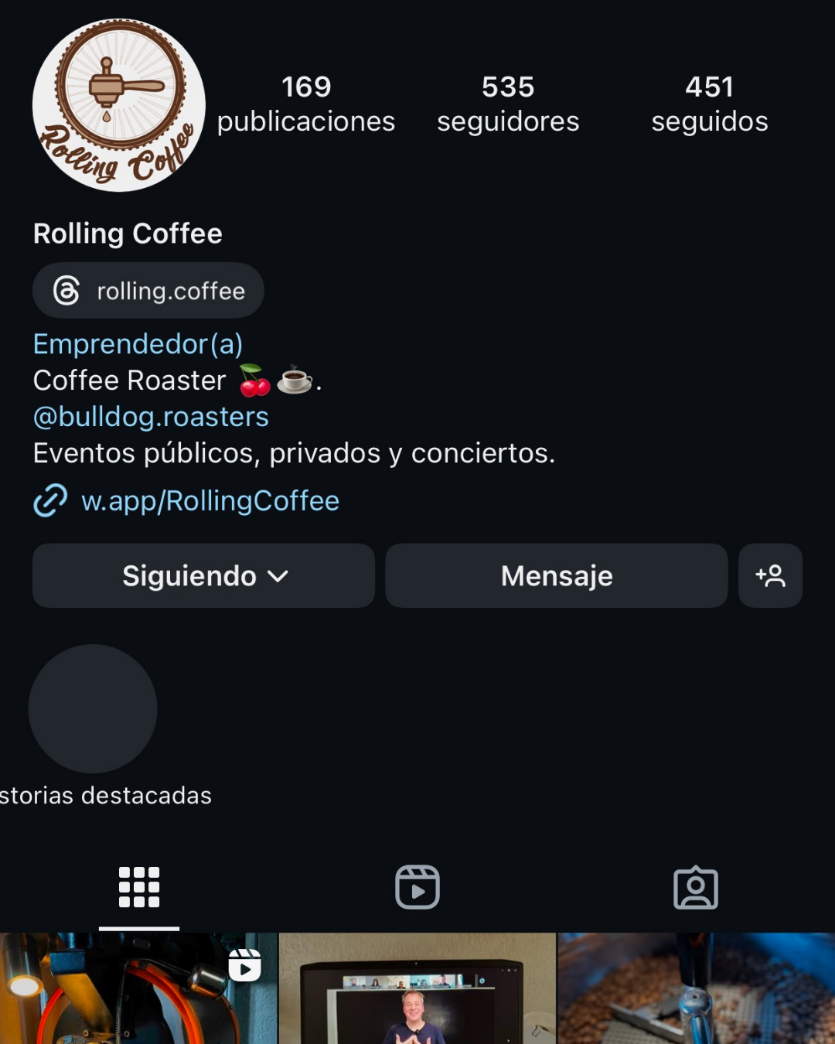Switch to the Reels tab
The image size is (835, 1044).
click(417, 887)
